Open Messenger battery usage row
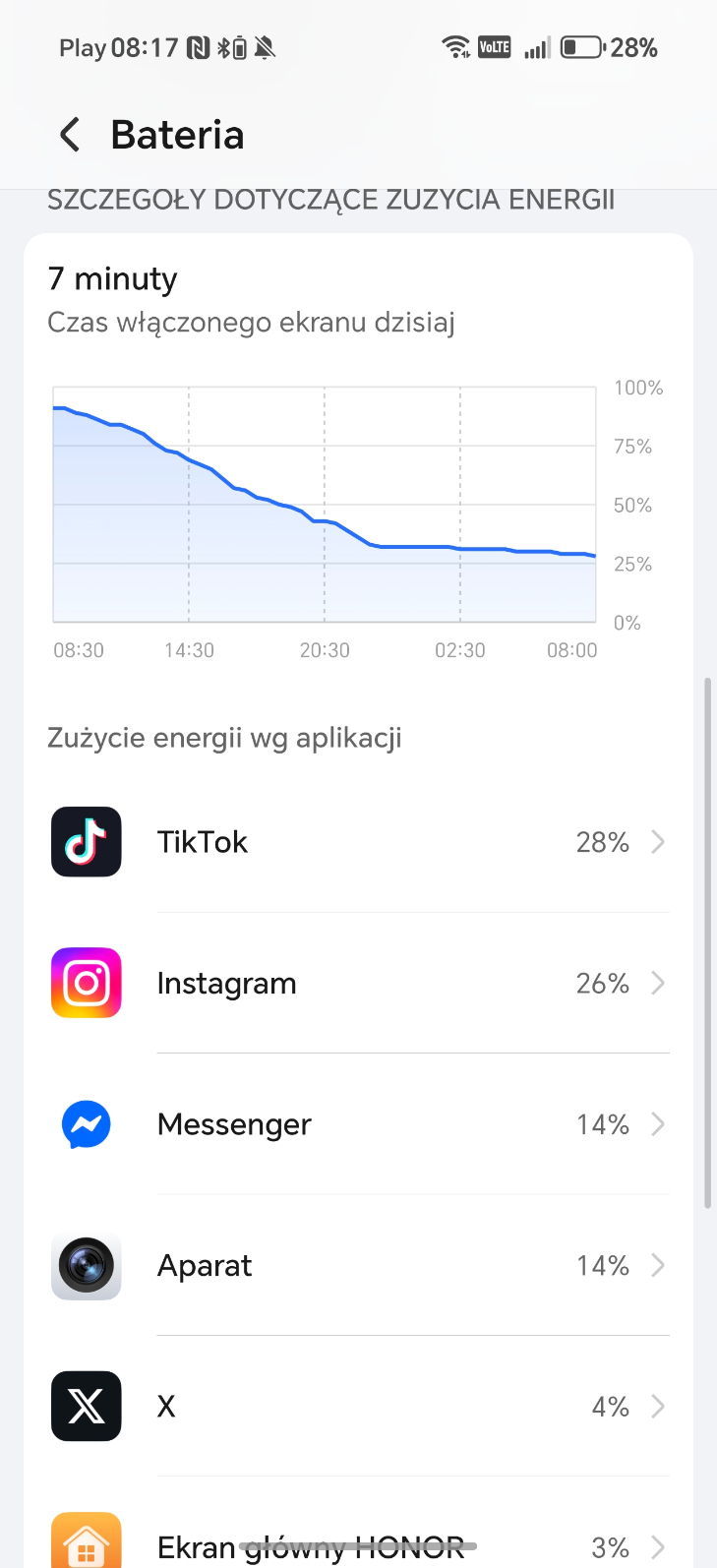This screenshot has width=717, height=1568. tap(359, 1124)
